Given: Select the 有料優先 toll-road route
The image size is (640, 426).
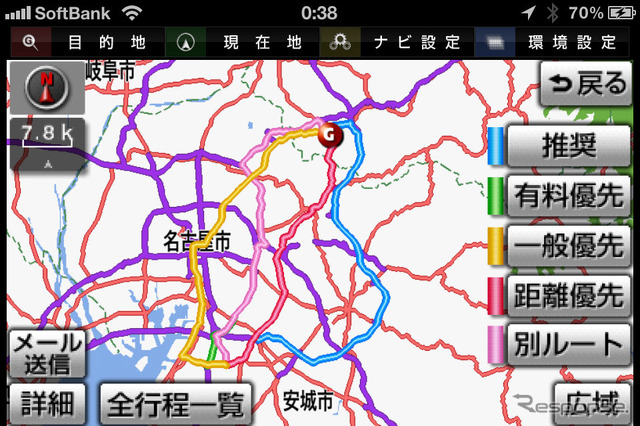Looking at the screenshot, I should point(568,194).
